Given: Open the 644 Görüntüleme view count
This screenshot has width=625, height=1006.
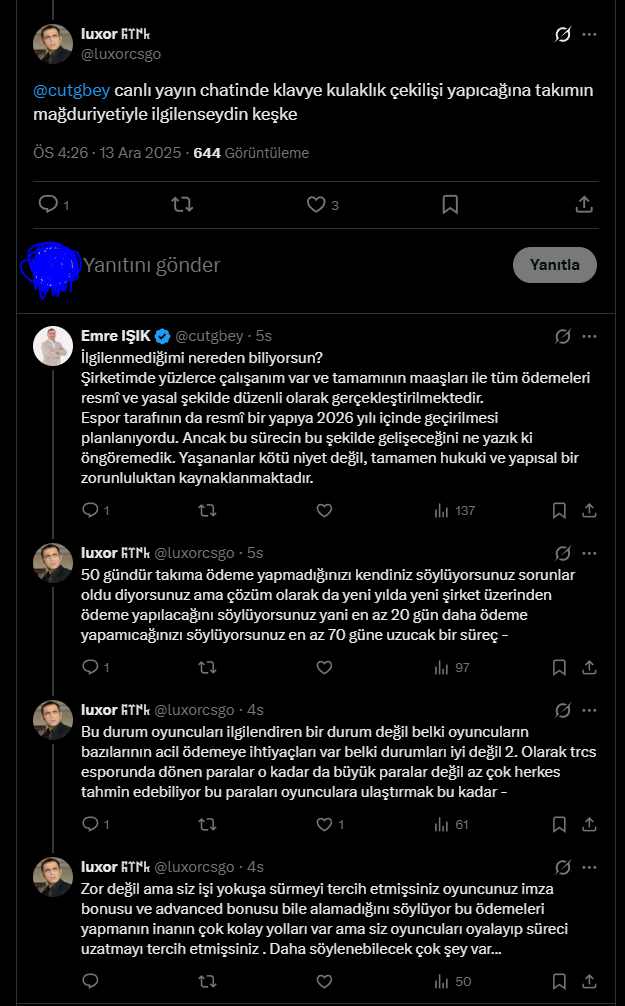Looking at the screenshot, I should (x=251, y=153).
